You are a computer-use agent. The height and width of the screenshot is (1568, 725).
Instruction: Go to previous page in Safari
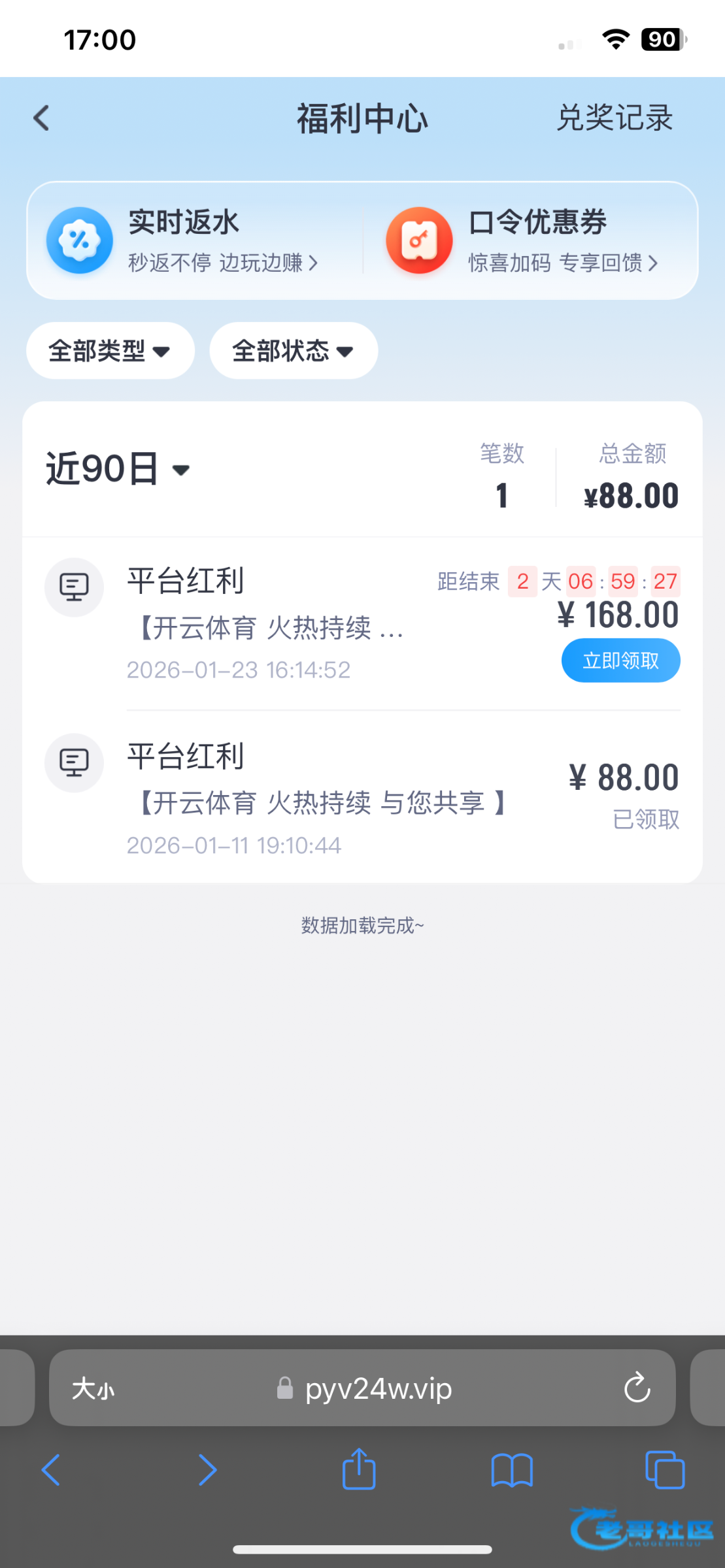(51, 1470)
